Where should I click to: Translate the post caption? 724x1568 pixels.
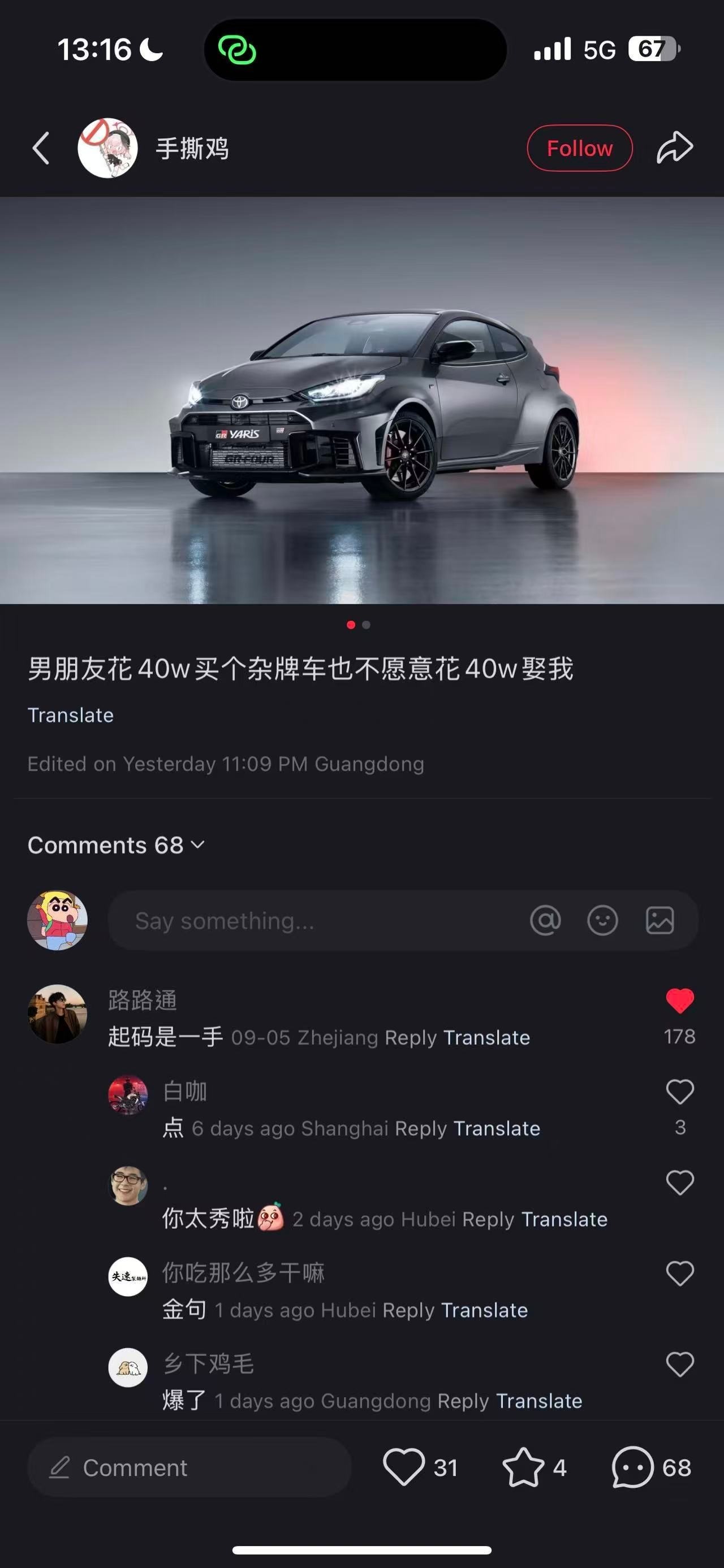click(71, 714)
